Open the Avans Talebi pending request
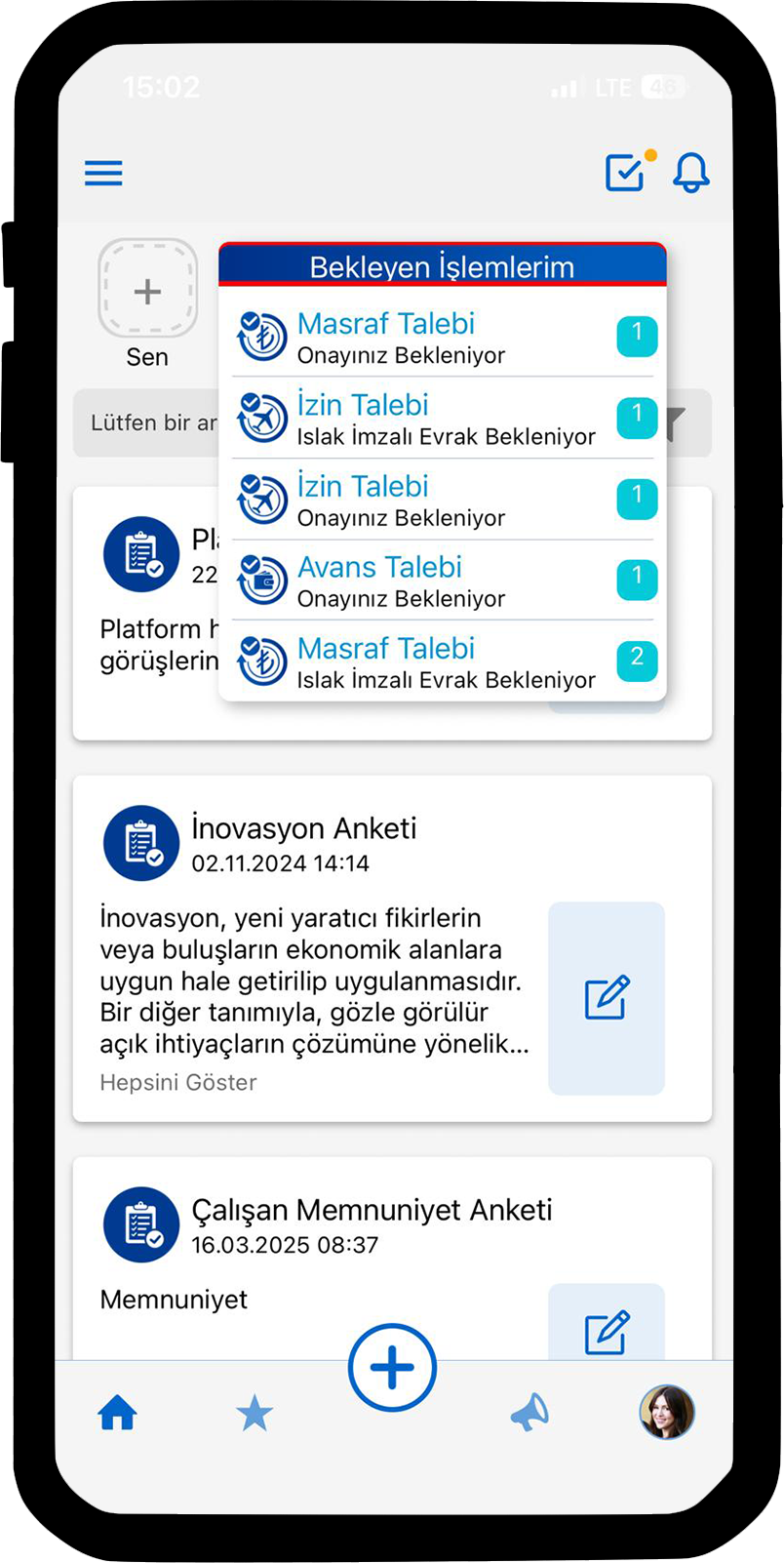Viewport: 784px width, 1563px height. click(443, 581)
